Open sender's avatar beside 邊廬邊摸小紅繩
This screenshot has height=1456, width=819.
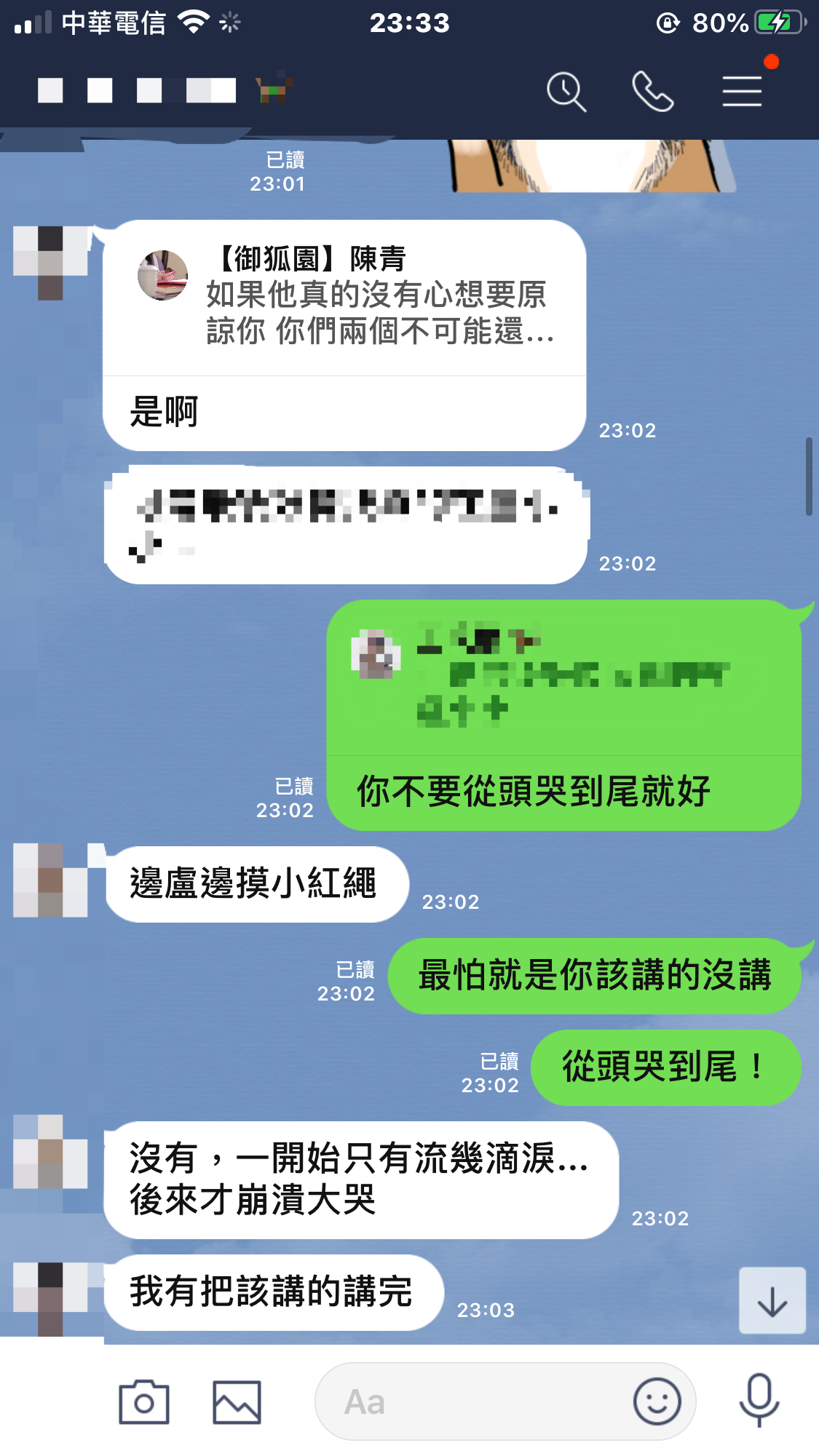(x=50, y=880)
